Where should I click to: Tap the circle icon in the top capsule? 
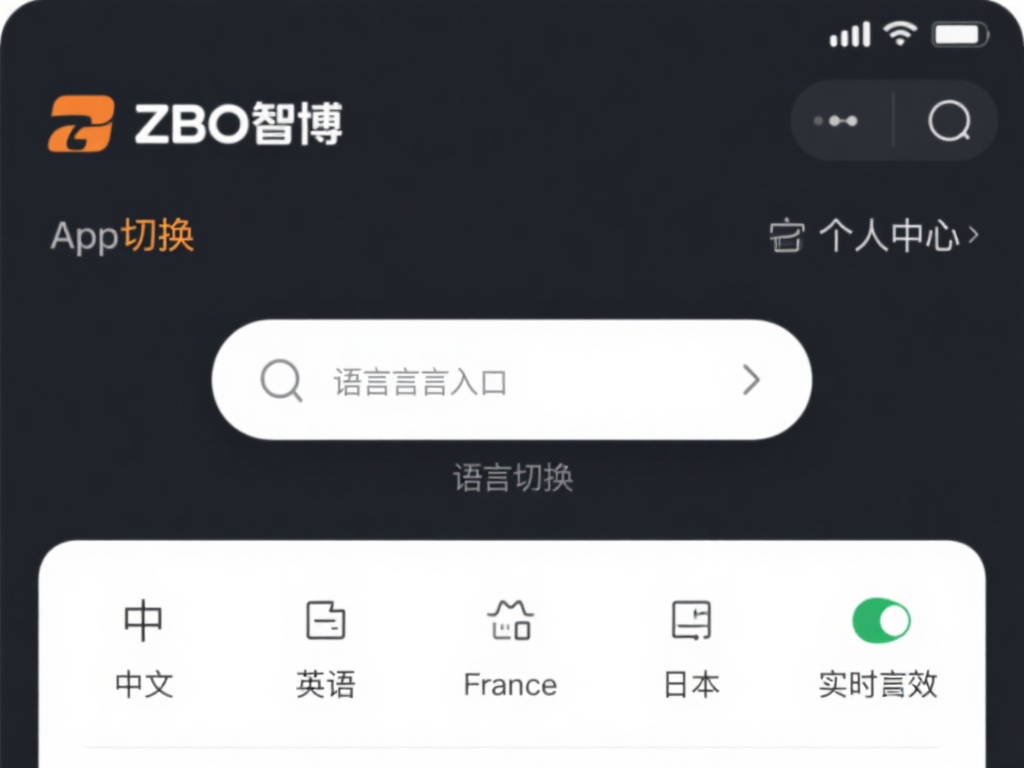[x=949, y=121]
